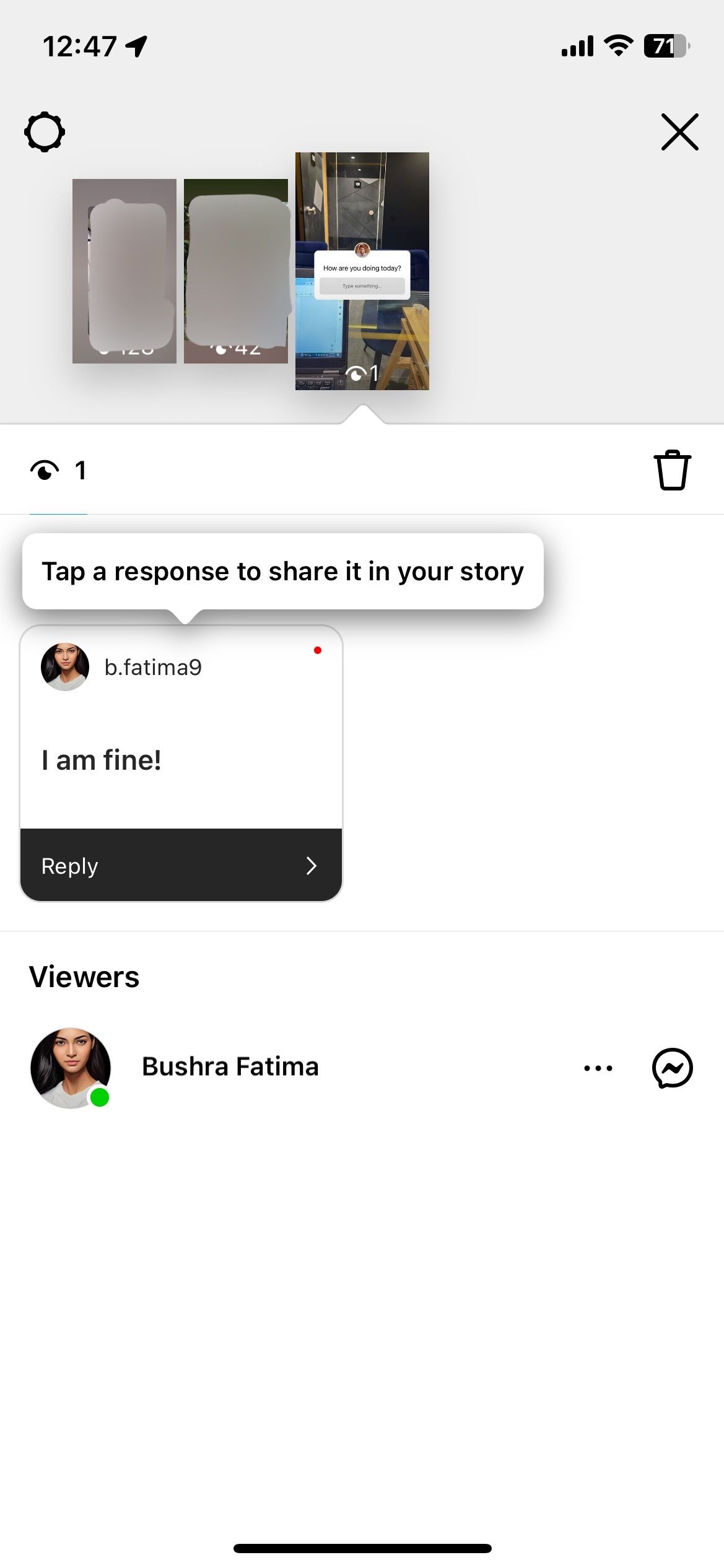Screen dimensions: 724x1568
Task: Open more options for Bushra Fatima
Action: [598, 1068]
